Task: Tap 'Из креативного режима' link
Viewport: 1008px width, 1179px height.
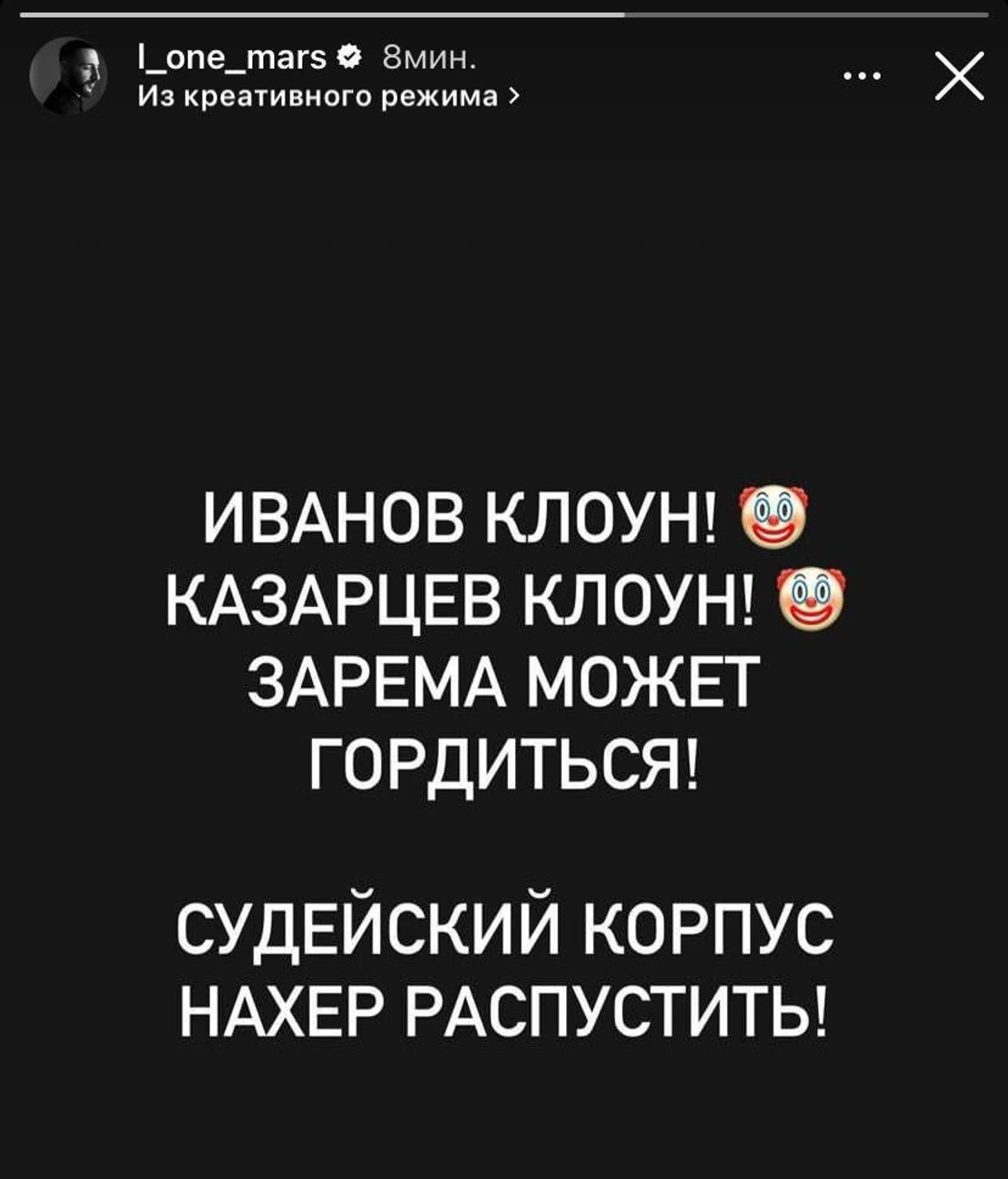Action: point(326,97)
